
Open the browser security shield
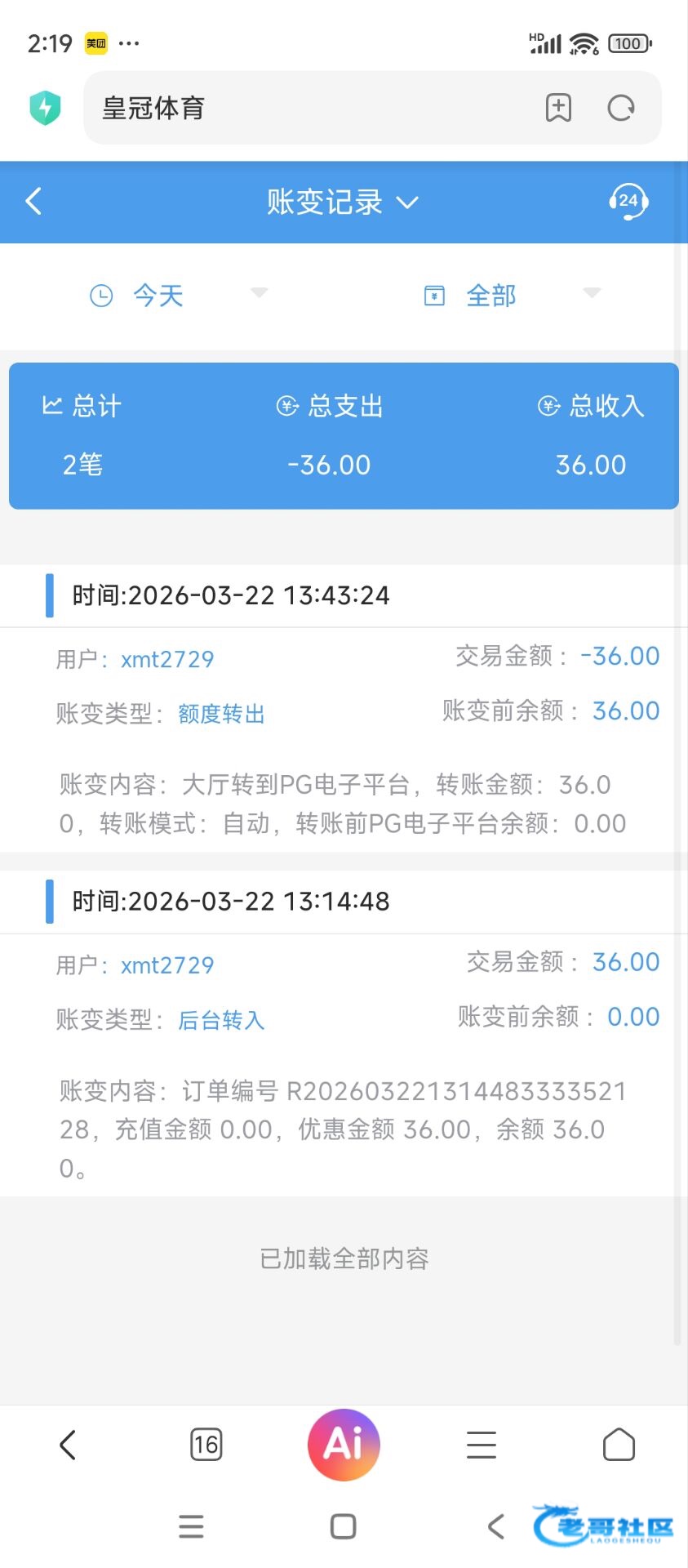pos(46,108)
